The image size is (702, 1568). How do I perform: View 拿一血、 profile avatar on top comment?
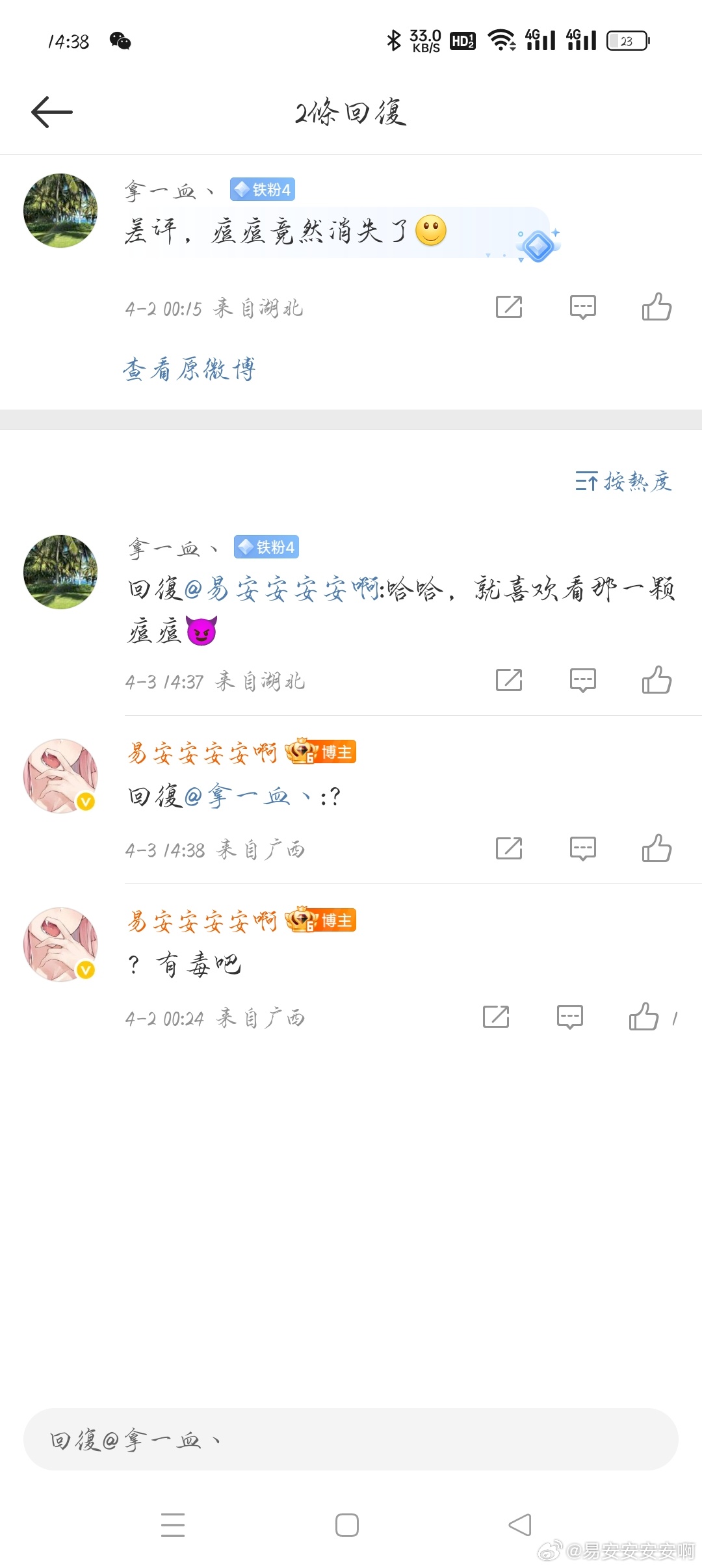[x=60, y=211]
